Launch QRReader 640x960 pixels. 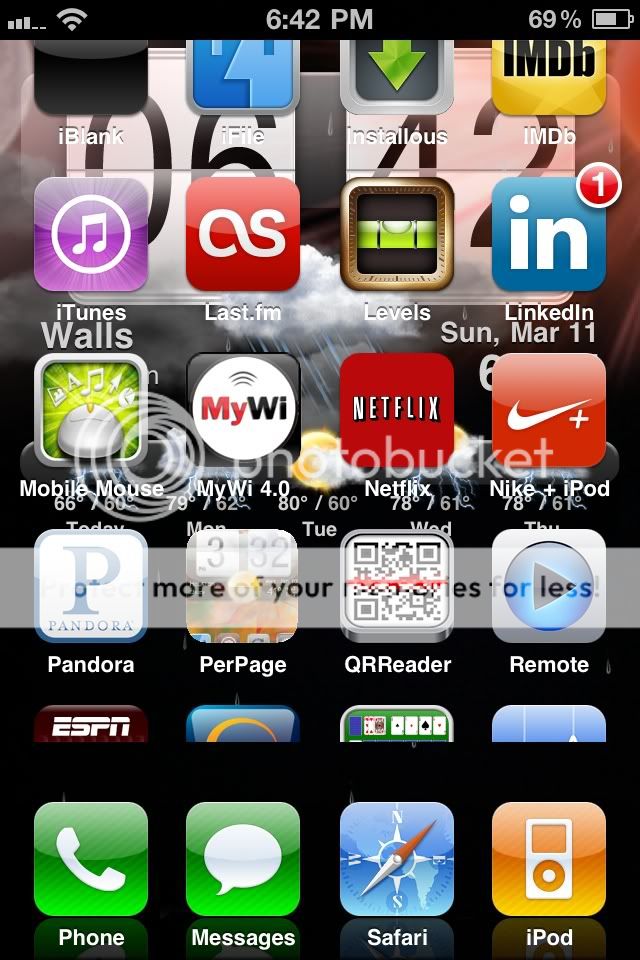[397, 586]
